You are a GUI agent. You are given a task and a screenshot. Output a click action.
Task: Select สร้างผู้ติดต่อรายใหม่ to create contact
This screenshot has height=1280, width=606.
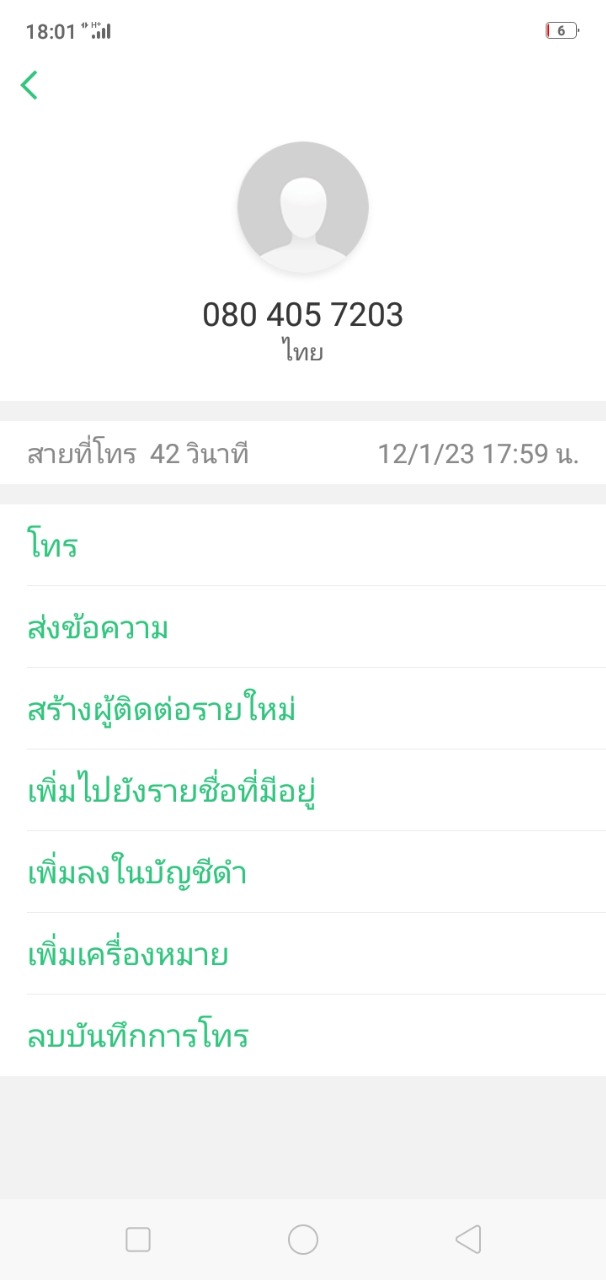(x=161, y=710)
